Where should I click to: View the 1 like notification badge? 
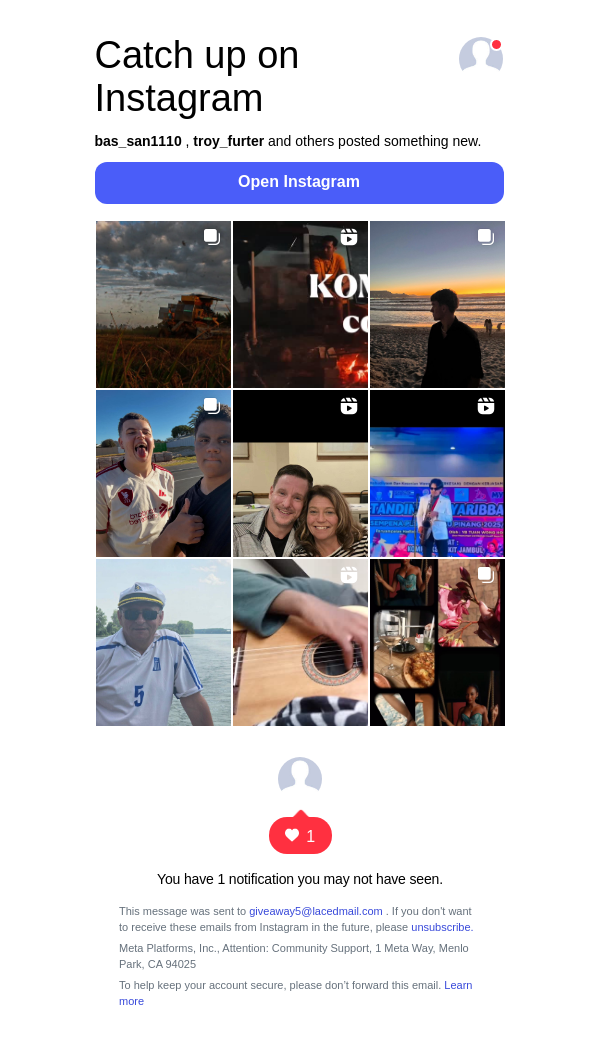tap(300, 836)
